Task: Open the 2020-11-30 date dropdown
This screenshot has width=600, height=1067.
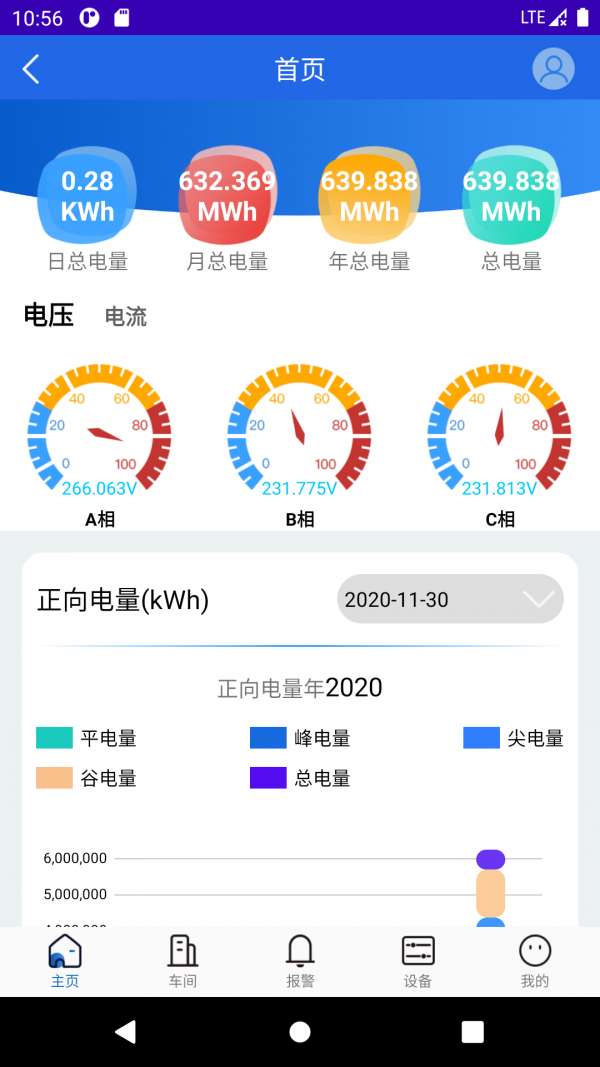Action: (x=450, y=600)
